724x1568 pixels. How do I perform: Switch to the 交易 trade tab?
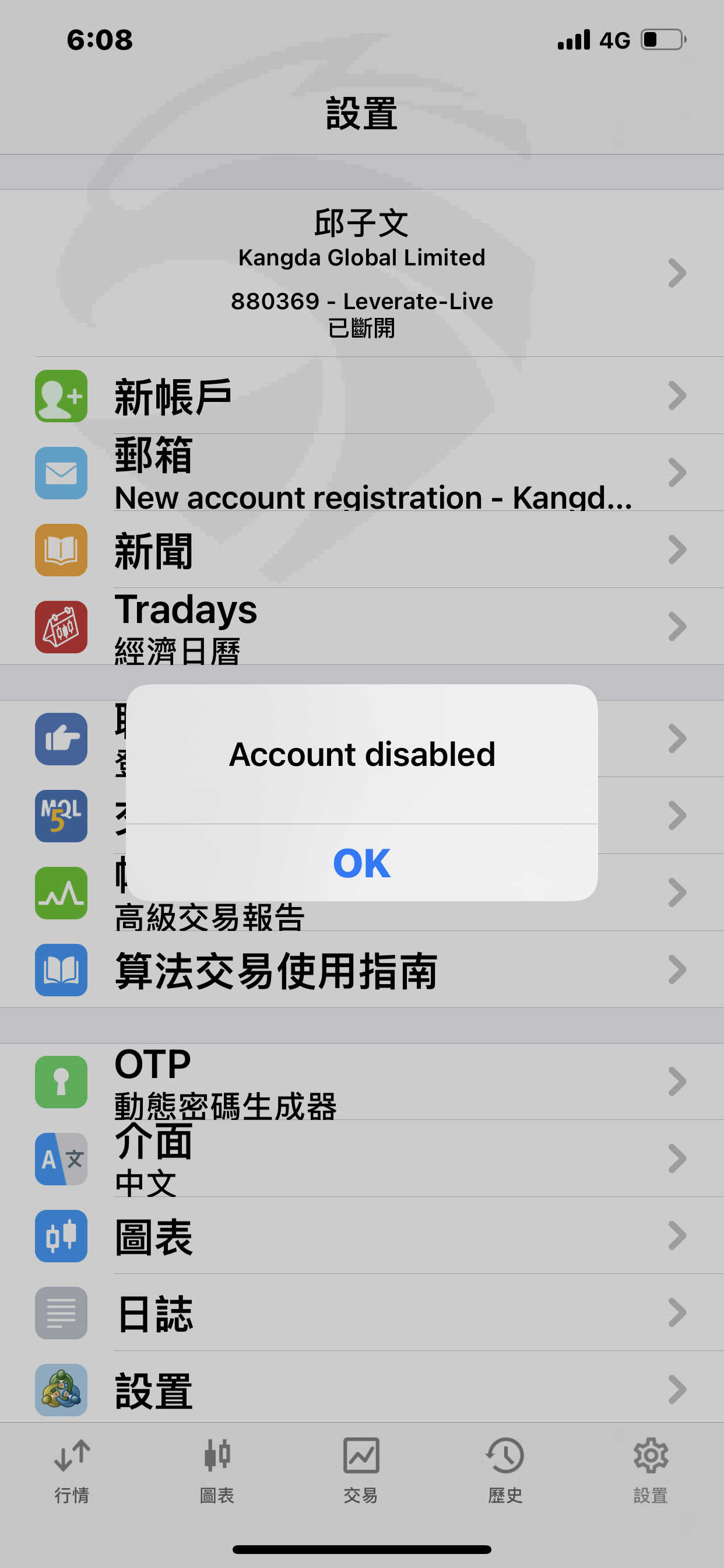[361, 1471]
